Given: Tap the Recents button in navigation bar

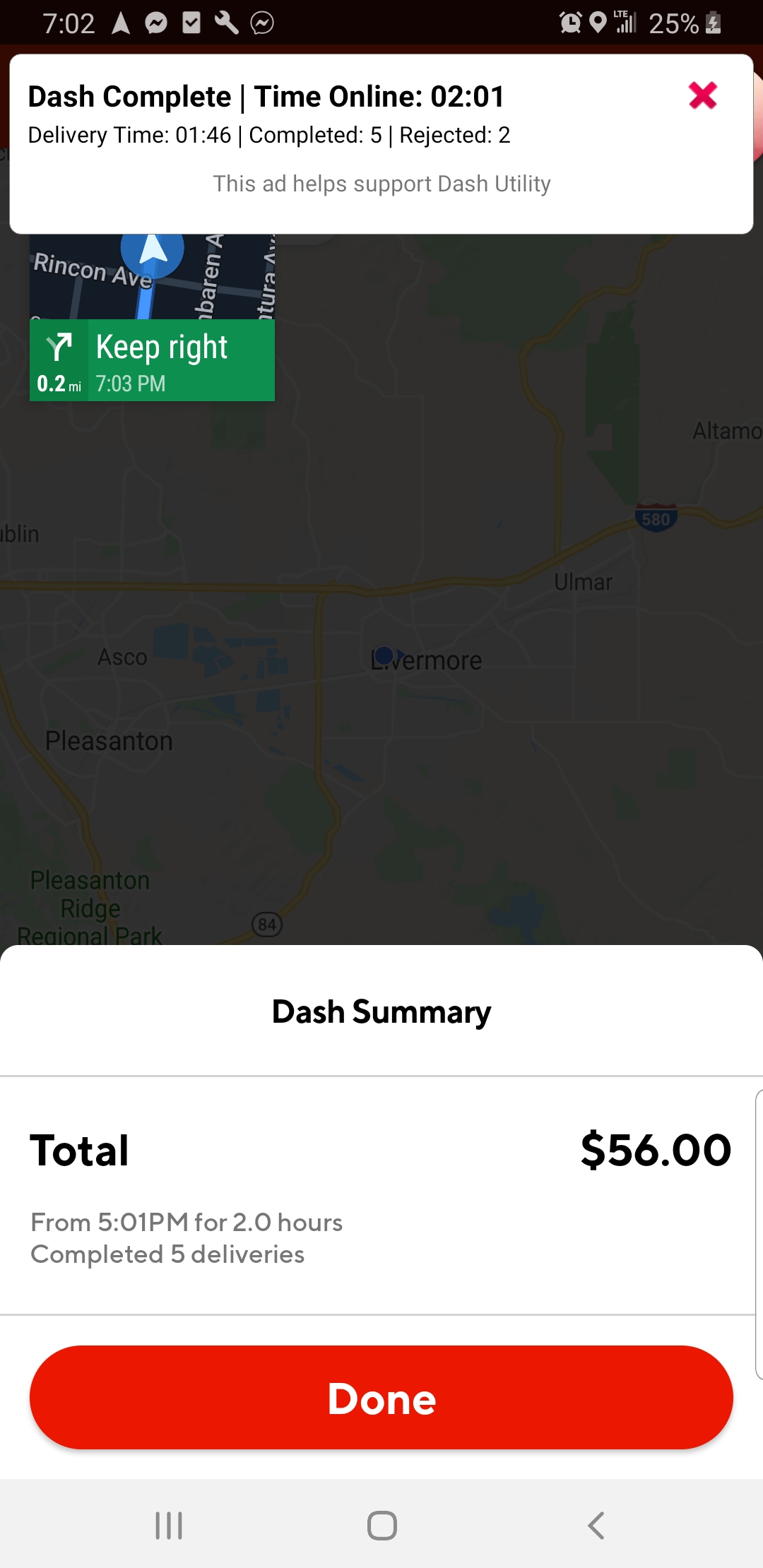Looking at the screenshot, I should pyautogui.click(x=167, y=1524).
